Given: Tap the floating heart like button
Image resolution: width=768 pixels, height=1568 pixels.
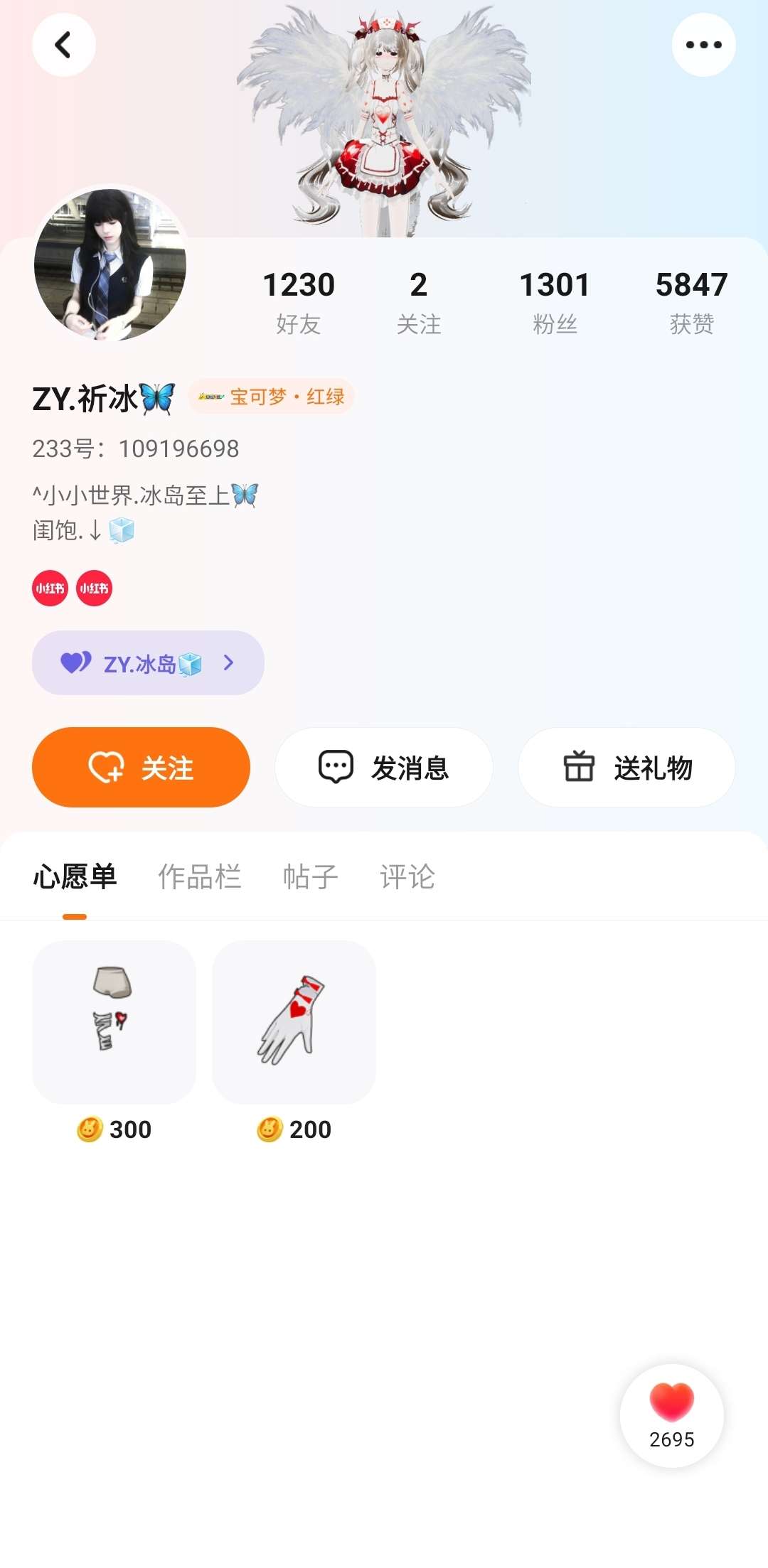Looking at the screenshot, I should click(672, 1414).
